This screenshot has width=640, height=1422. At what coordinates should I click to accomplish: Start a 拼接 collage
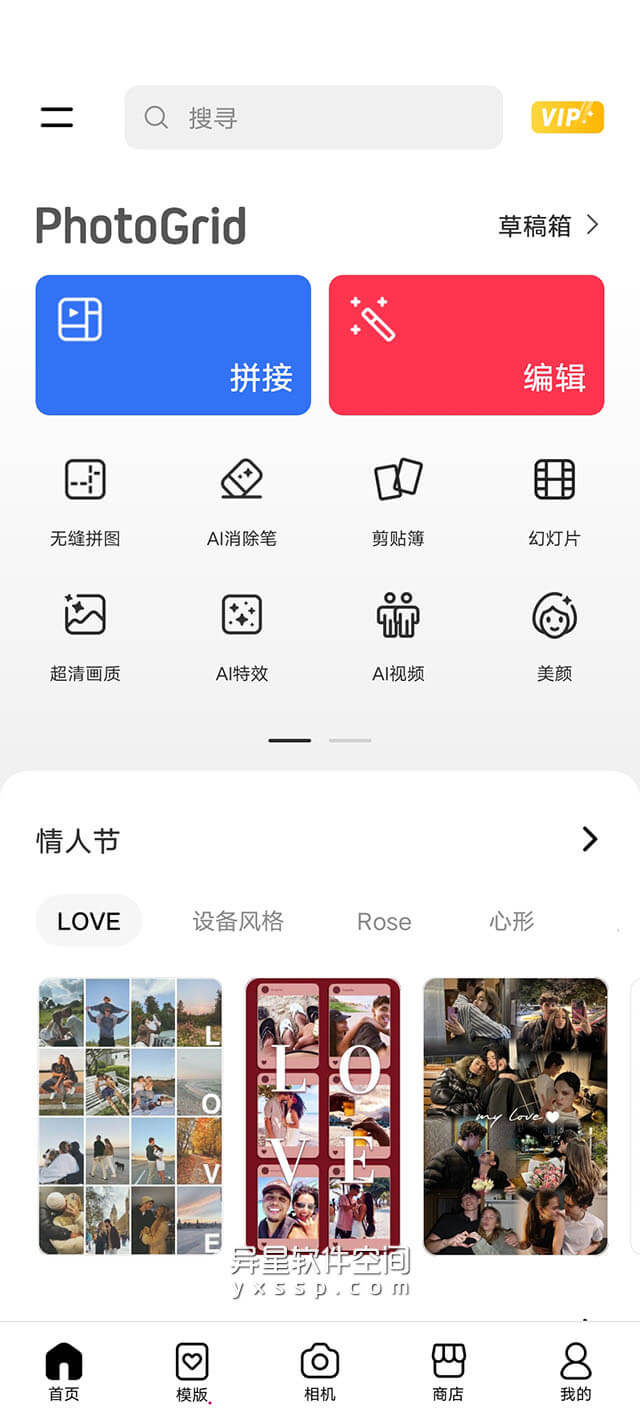coord(173,345)
